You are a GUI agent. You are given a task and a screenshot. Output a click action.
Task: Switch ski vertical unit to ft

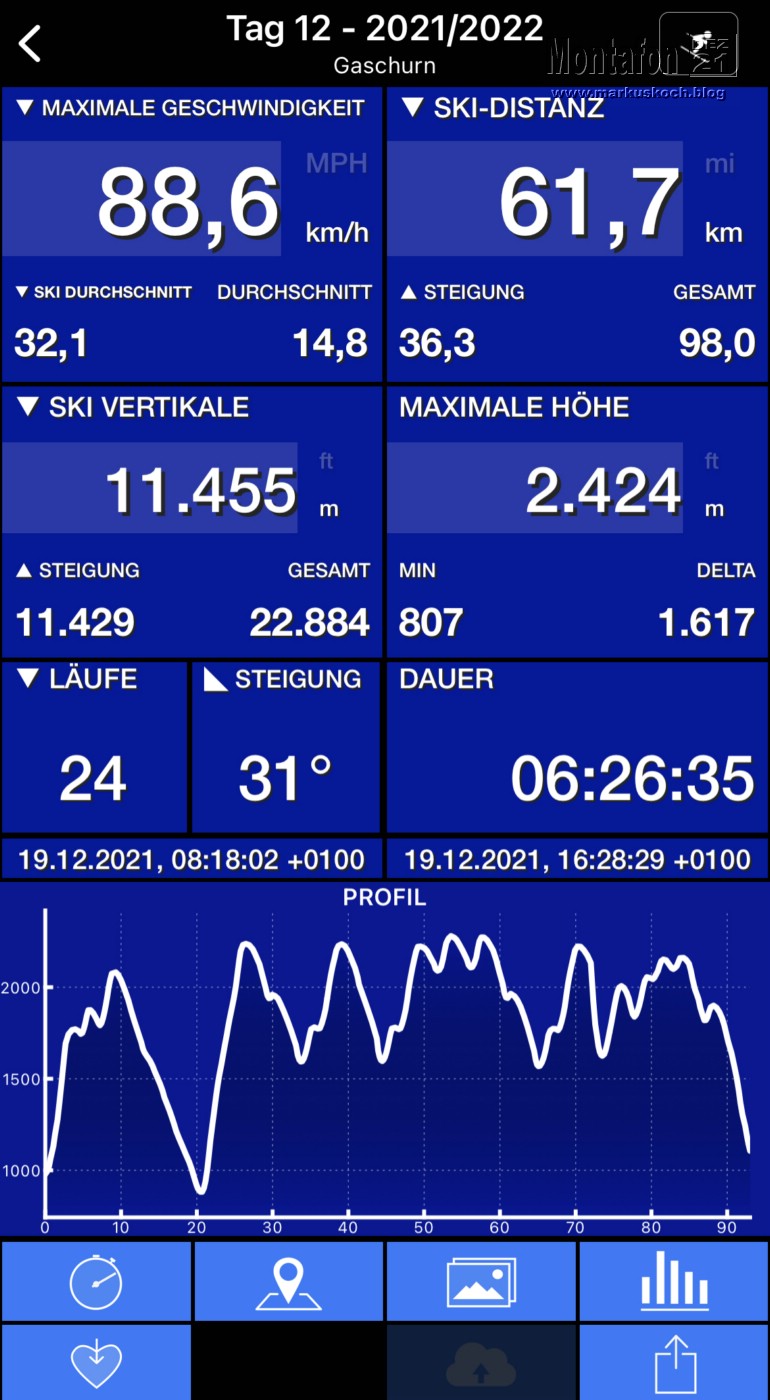(327, 461)
